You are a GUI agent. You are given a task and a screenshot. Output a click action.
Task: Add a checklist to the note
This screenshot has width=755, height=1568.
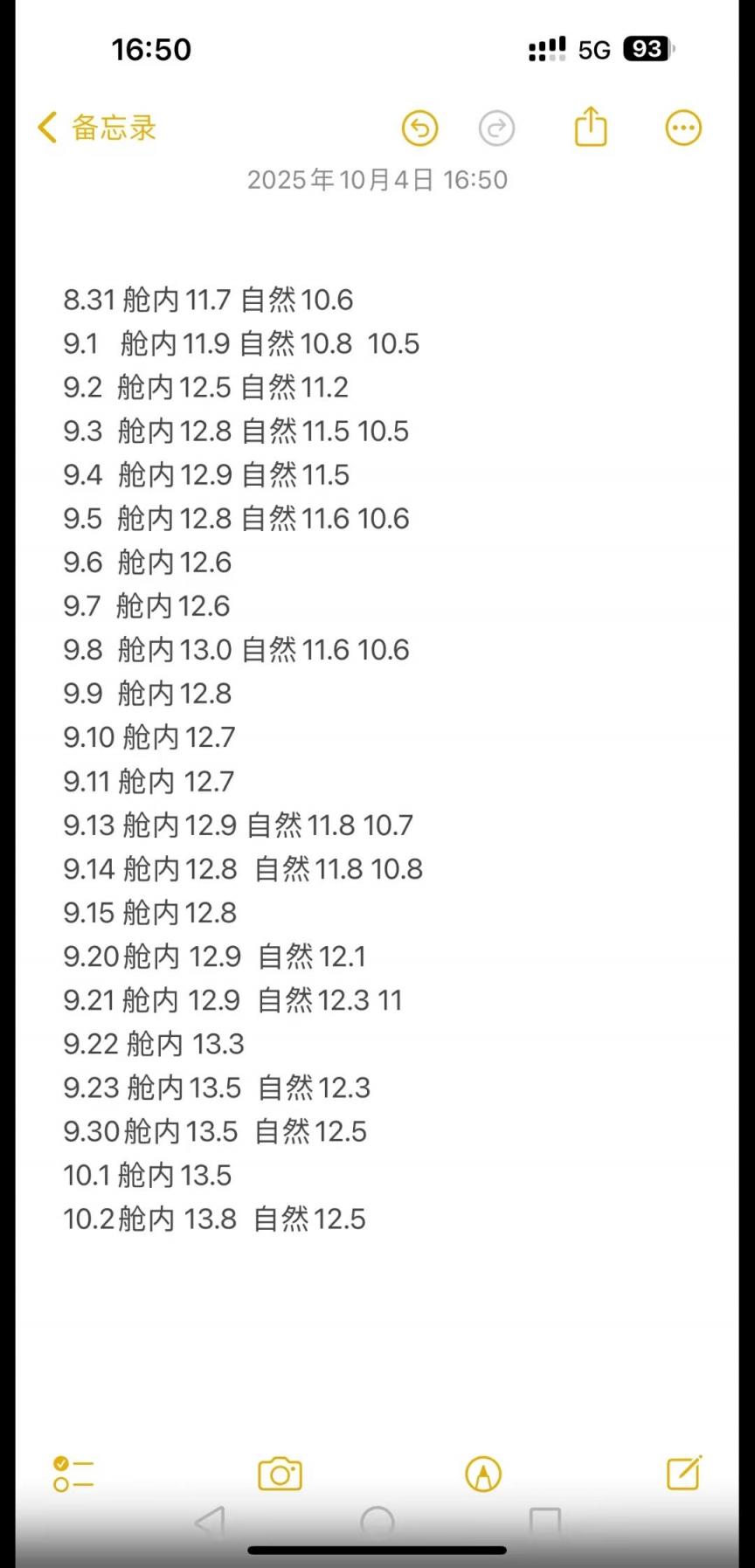coord(73,1474)
